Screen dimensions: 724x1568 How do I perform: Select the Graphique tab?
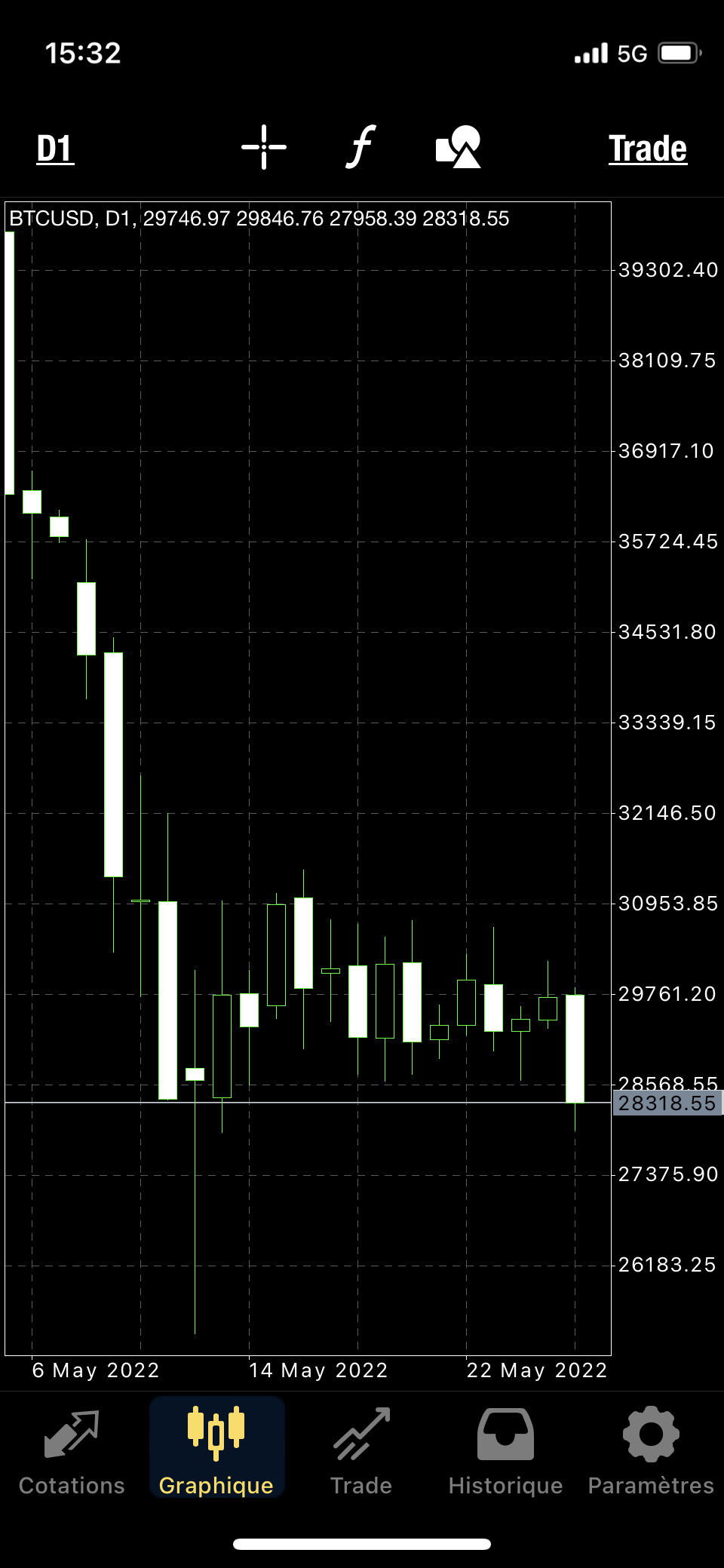click(x=216, y=1452)
